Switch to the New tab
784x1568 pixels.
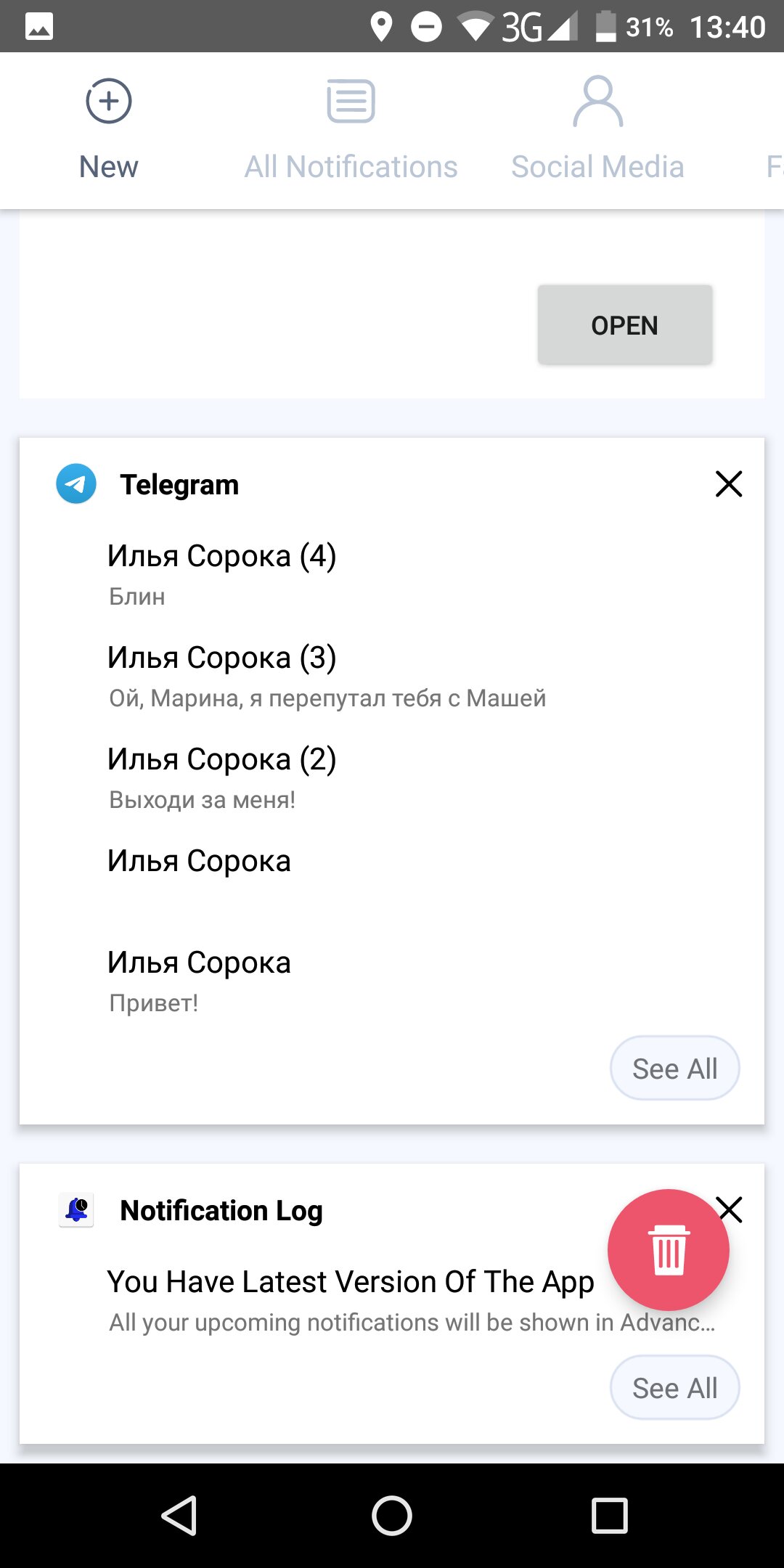[x=108, y=131]
